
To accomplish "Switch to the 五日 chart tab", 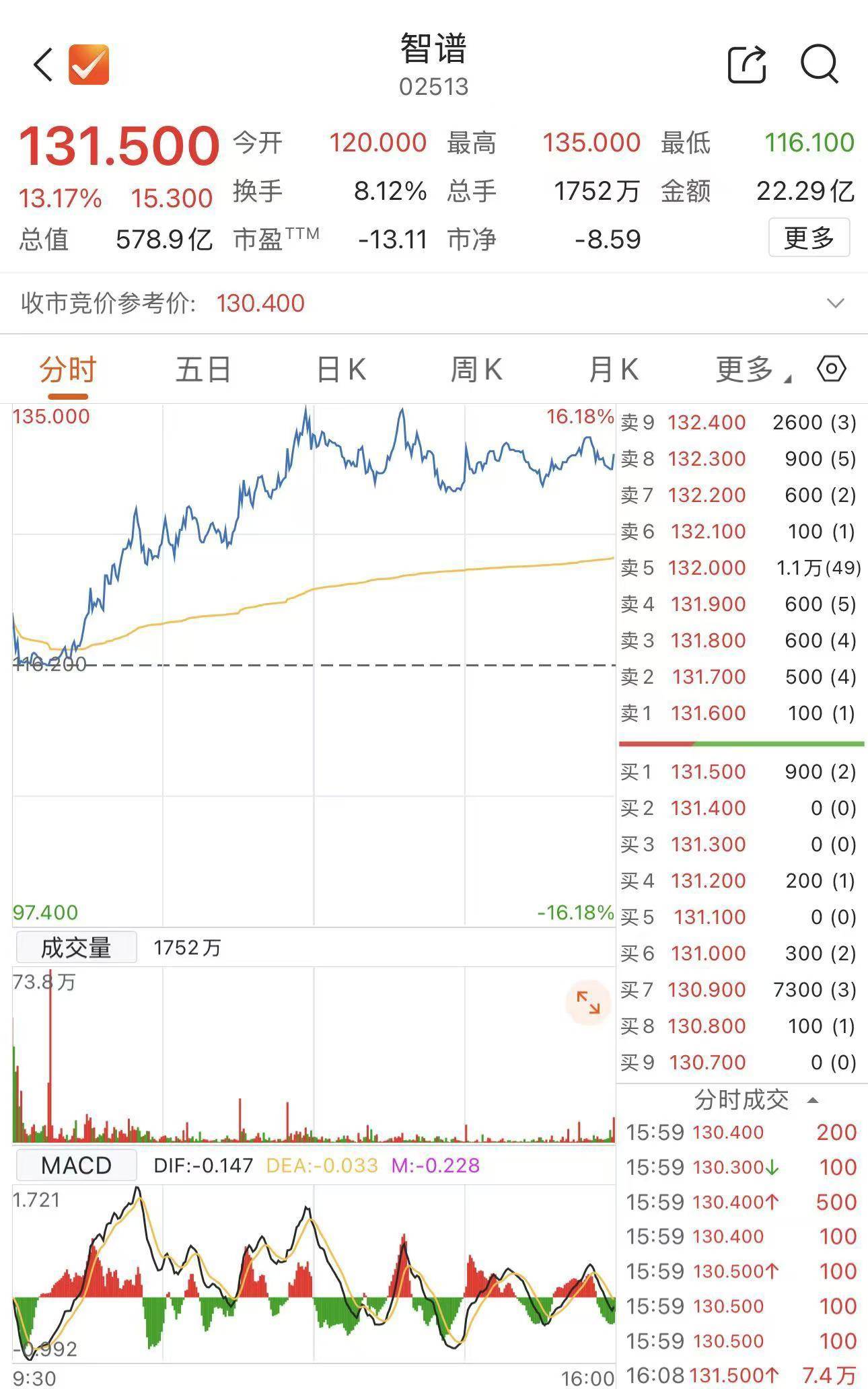I will click(203, 369).
